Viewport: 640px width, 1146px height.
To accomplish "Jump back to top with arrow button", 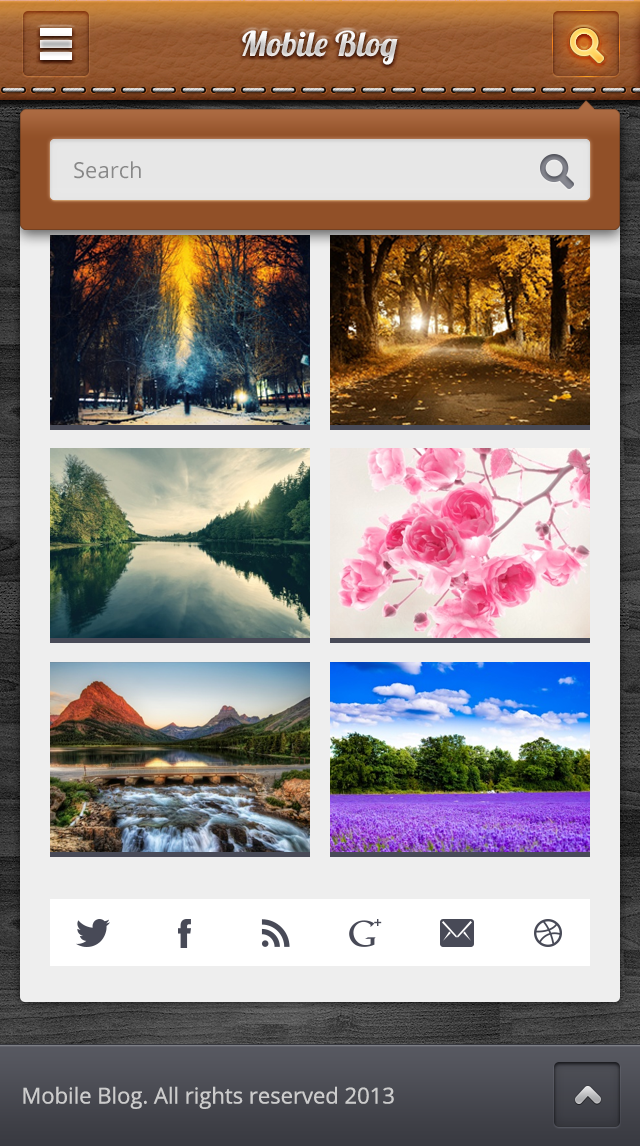I will point(588,1095).
